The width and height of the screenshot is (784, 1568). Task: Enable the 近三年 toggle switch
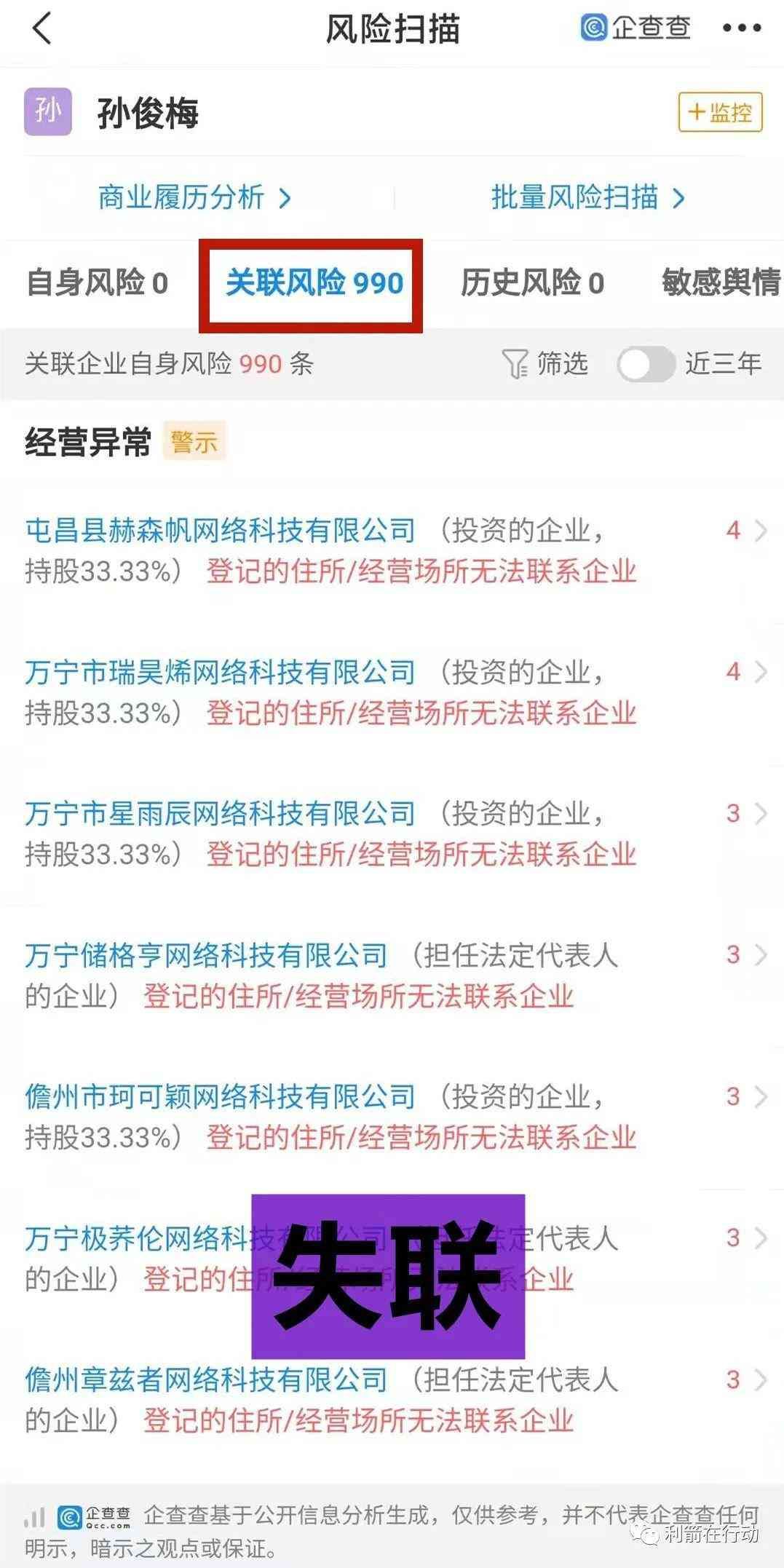[646, 364]
